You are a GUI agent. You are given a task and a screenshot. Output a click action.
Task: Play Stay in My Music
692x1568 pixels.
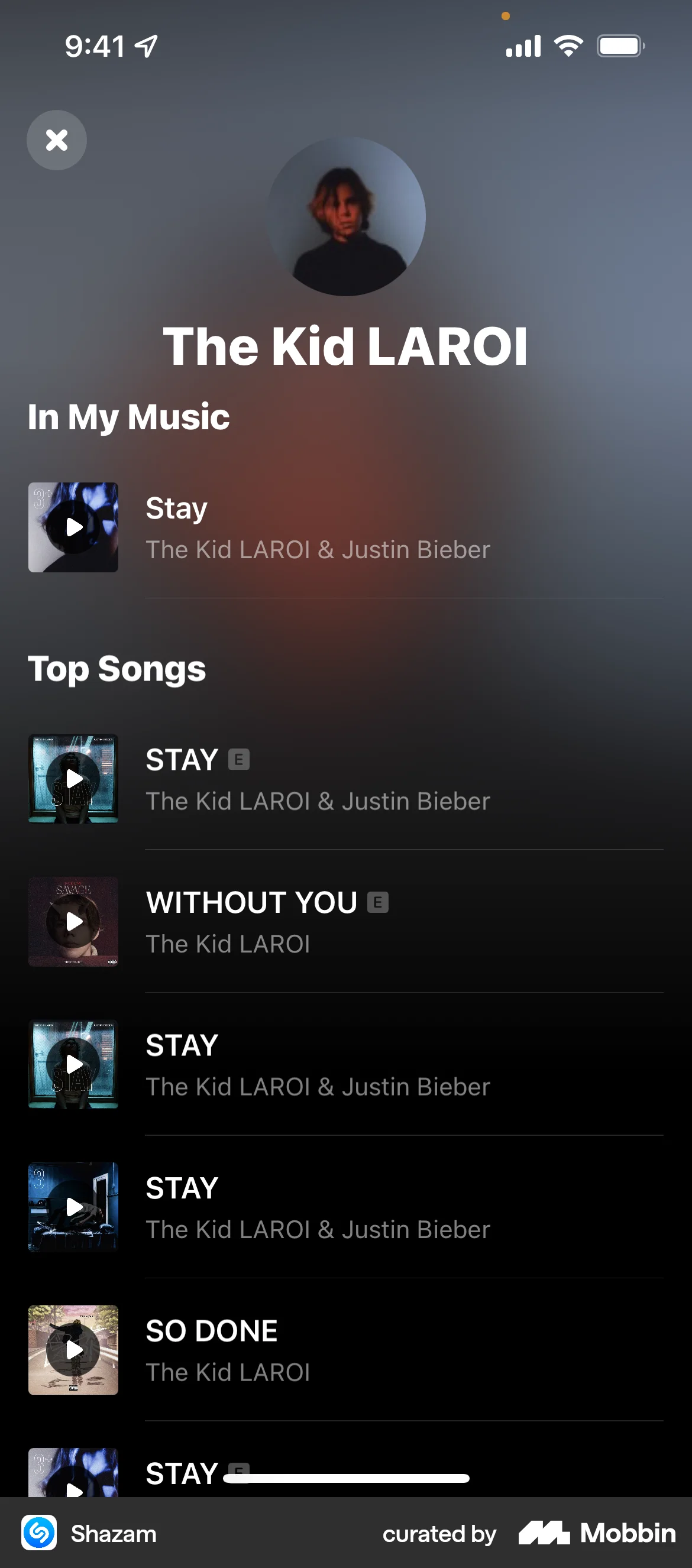click(73, 527)
